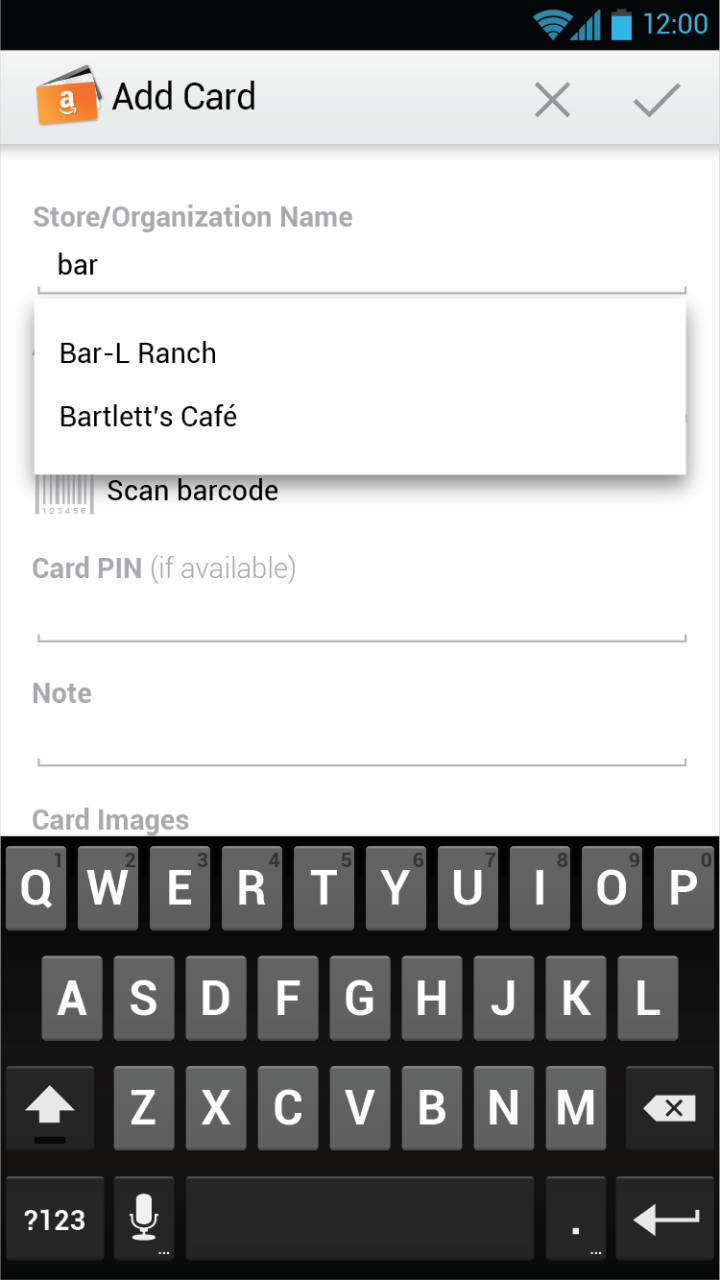Enter the Card PIN field
The image size is (720, 1280).
tap(360, 615)
